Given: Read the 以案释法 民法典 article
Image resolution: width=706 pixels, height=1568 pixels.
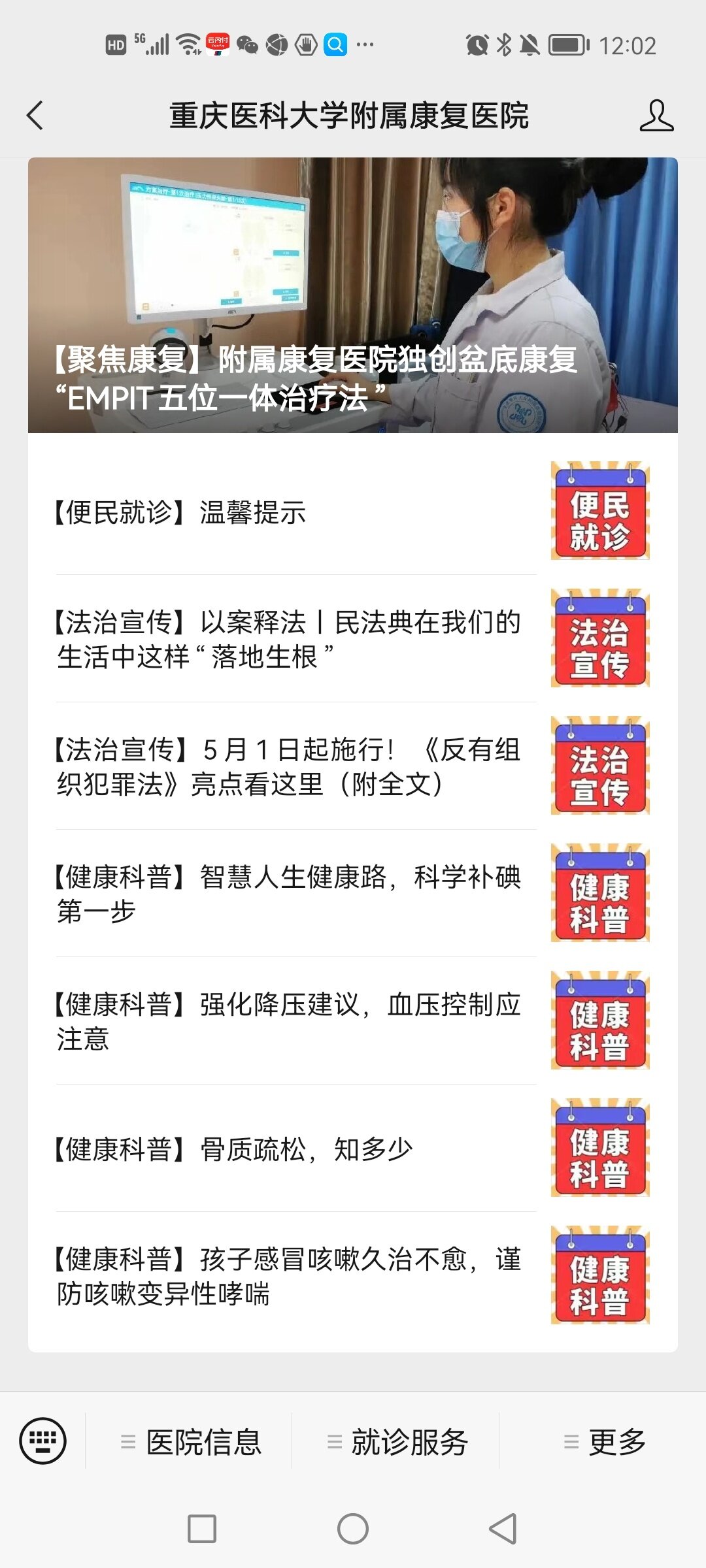Looking at the screenshot, I should pos(295,639).
